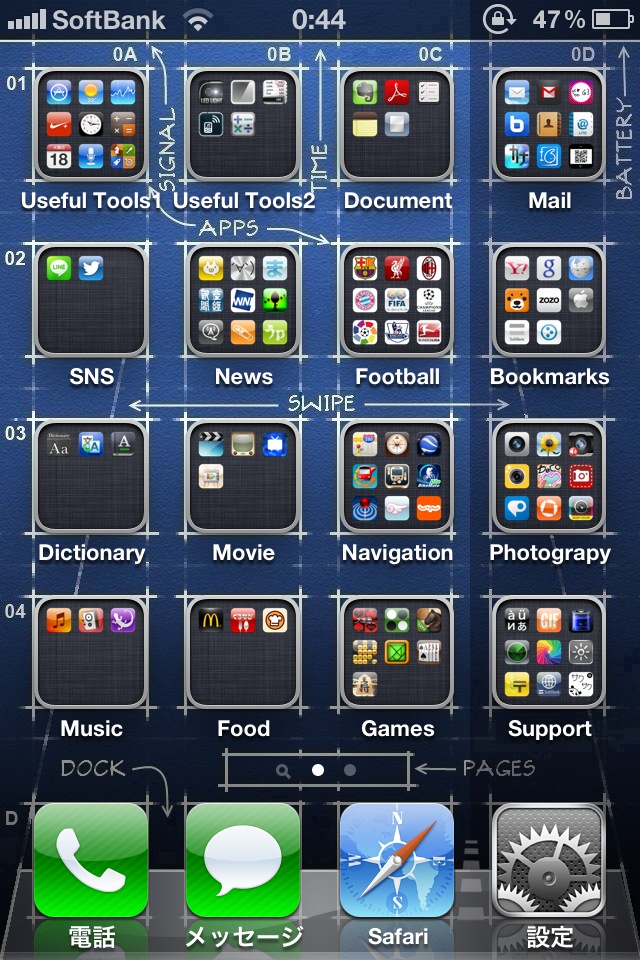Open the Food folder
The image size is (640, 960).
coord(243,652)
